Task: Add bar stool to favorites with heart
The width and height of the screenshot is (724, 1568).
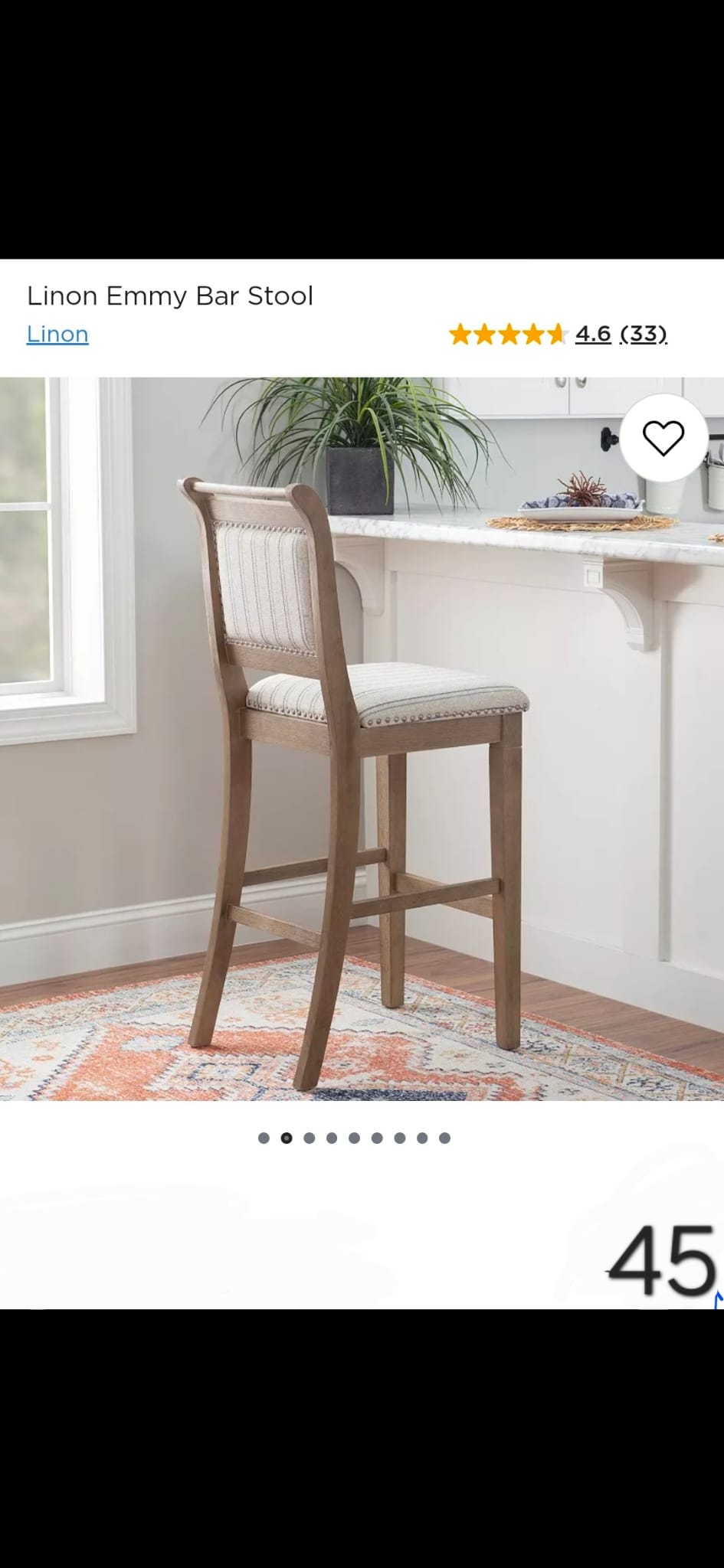Action: (663, 438)
